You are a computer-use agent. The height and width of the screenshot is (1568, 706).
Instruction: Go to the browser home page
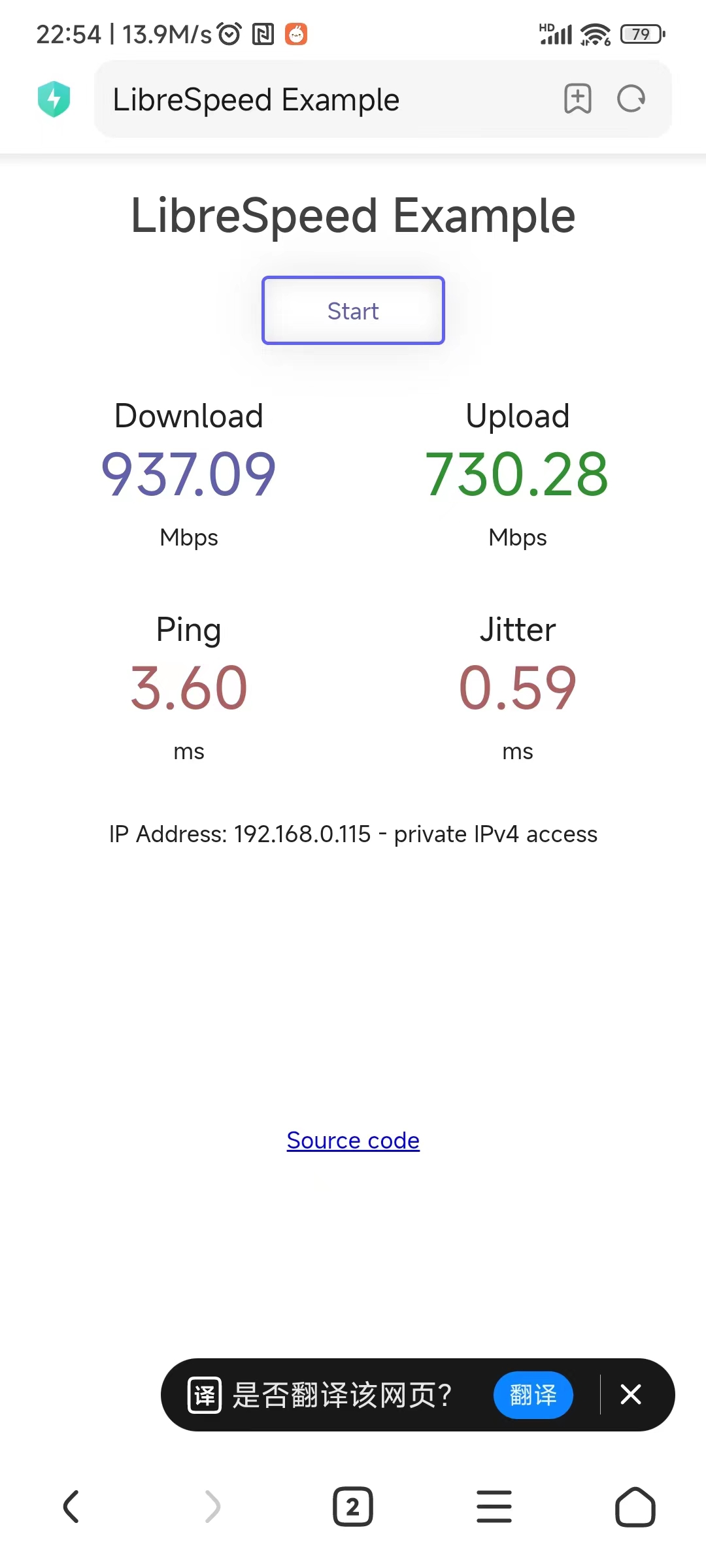[x=635, y=1507]
